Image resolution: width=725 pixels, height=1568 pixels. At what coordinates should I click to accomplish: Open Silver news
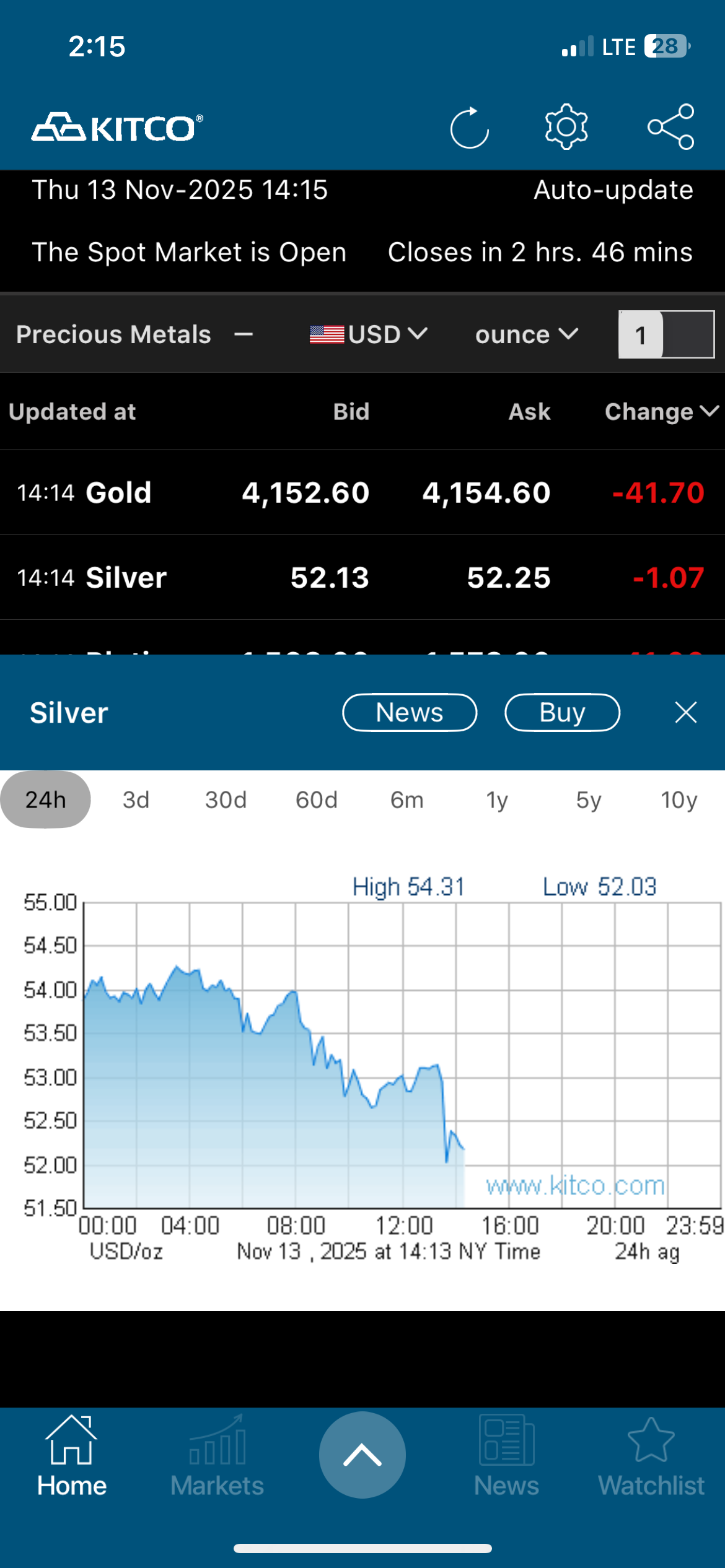pyautogui.click(x=410, y=713)
